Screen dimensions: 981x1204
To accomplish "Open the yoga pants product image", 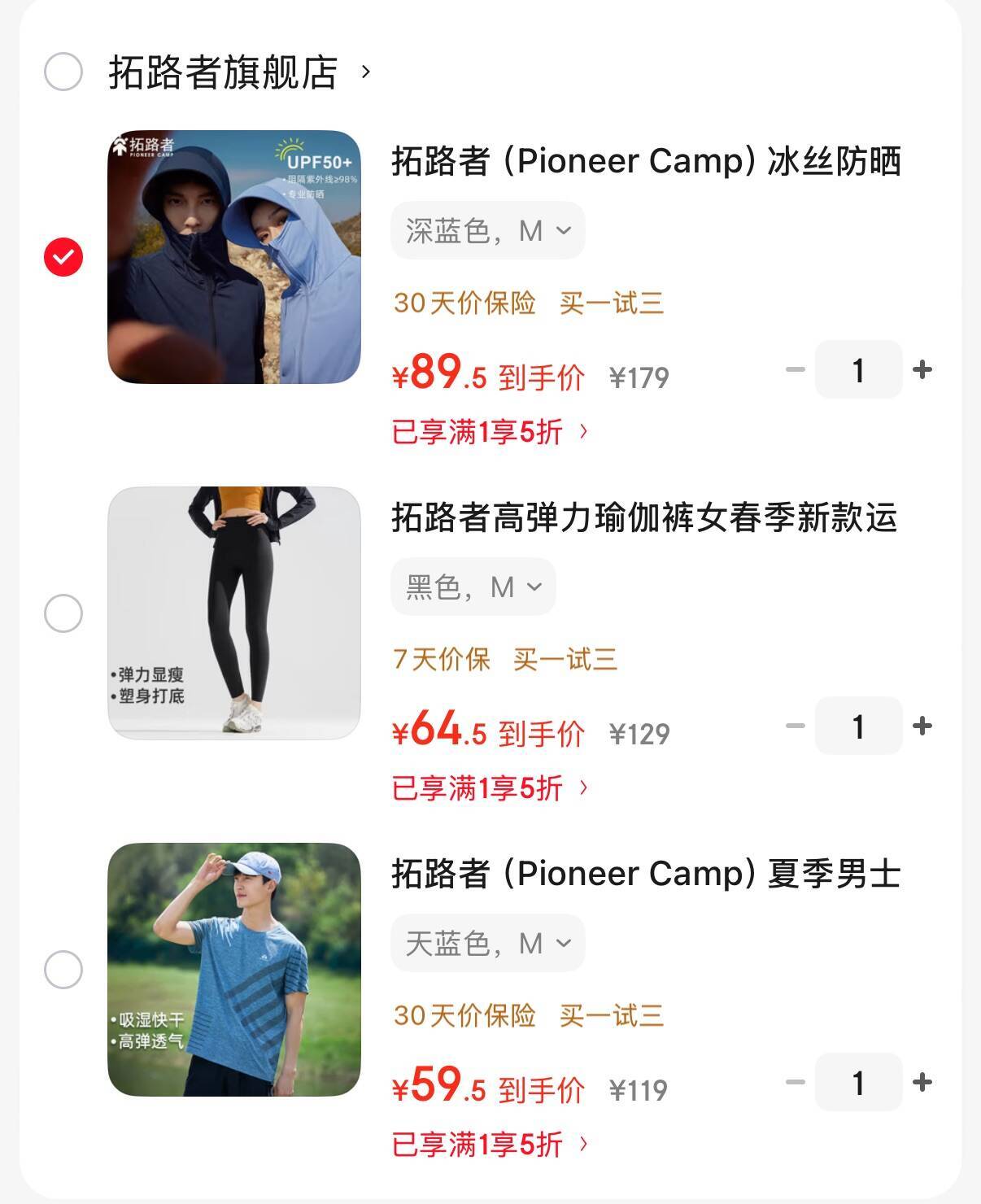I will (234, 613).
